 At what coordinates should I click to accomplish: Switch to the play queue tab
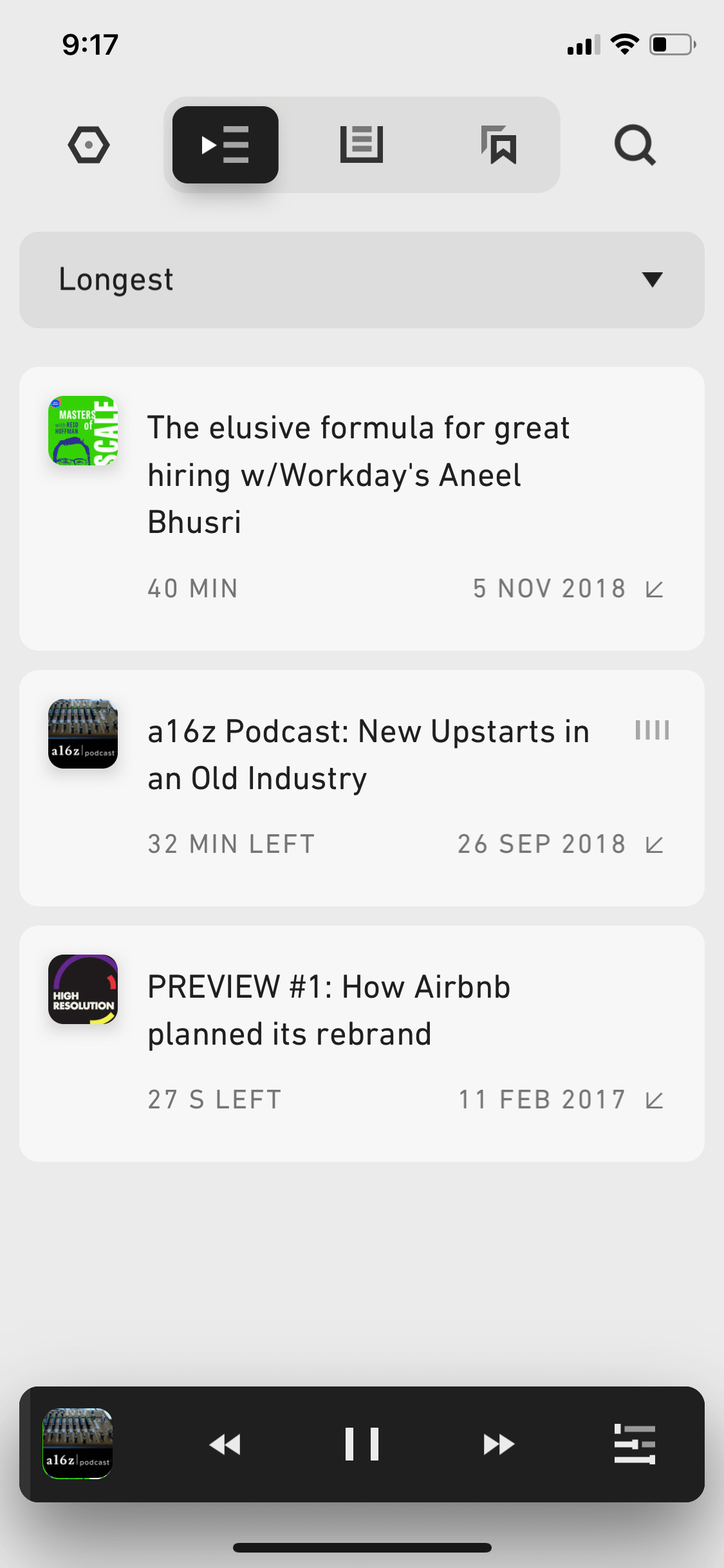(x=225, y=145)
